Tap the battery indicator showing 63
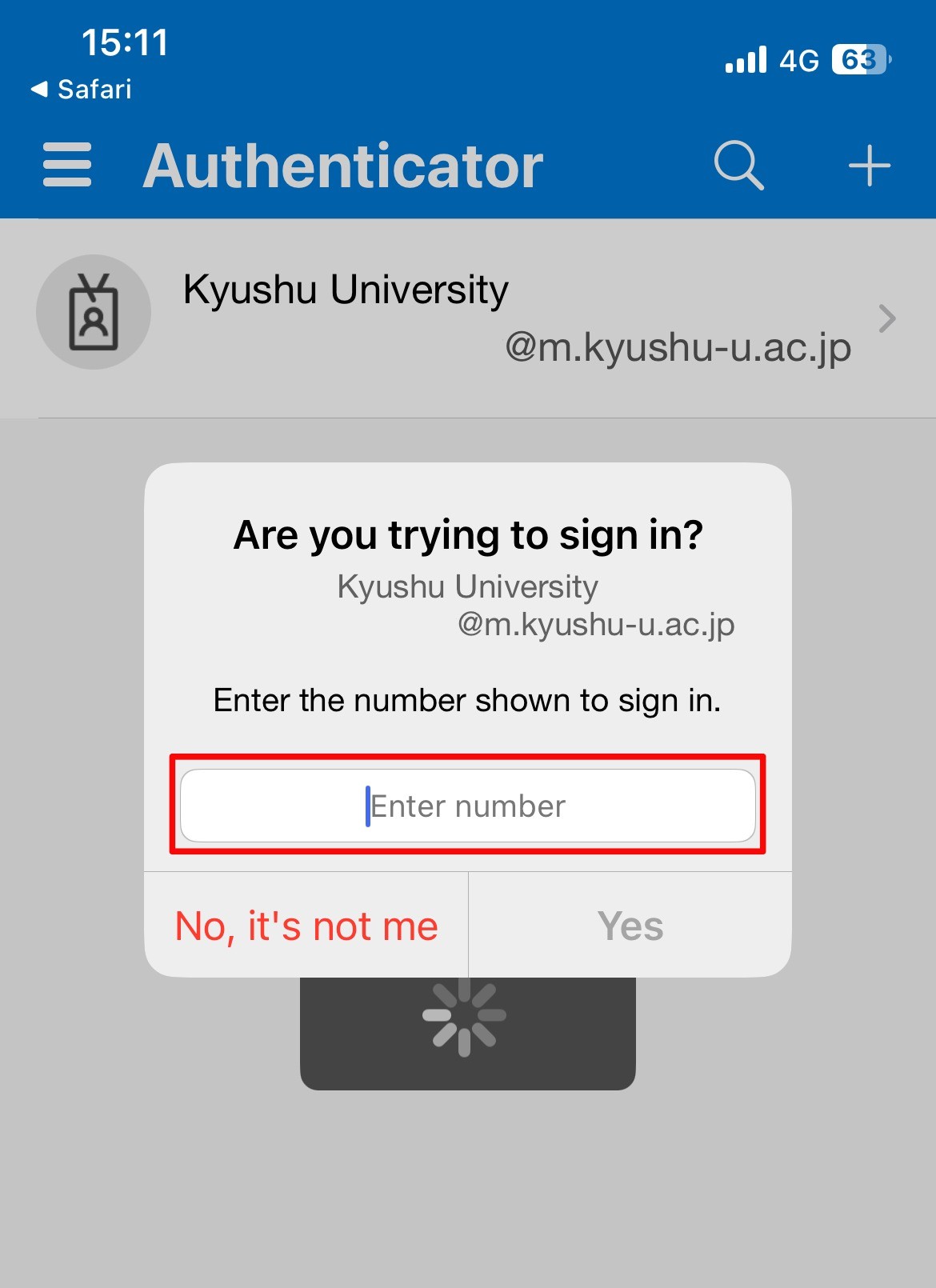The width and height of the screenshot is (936, 1288). pyautogui.click(x=860, y=58)
